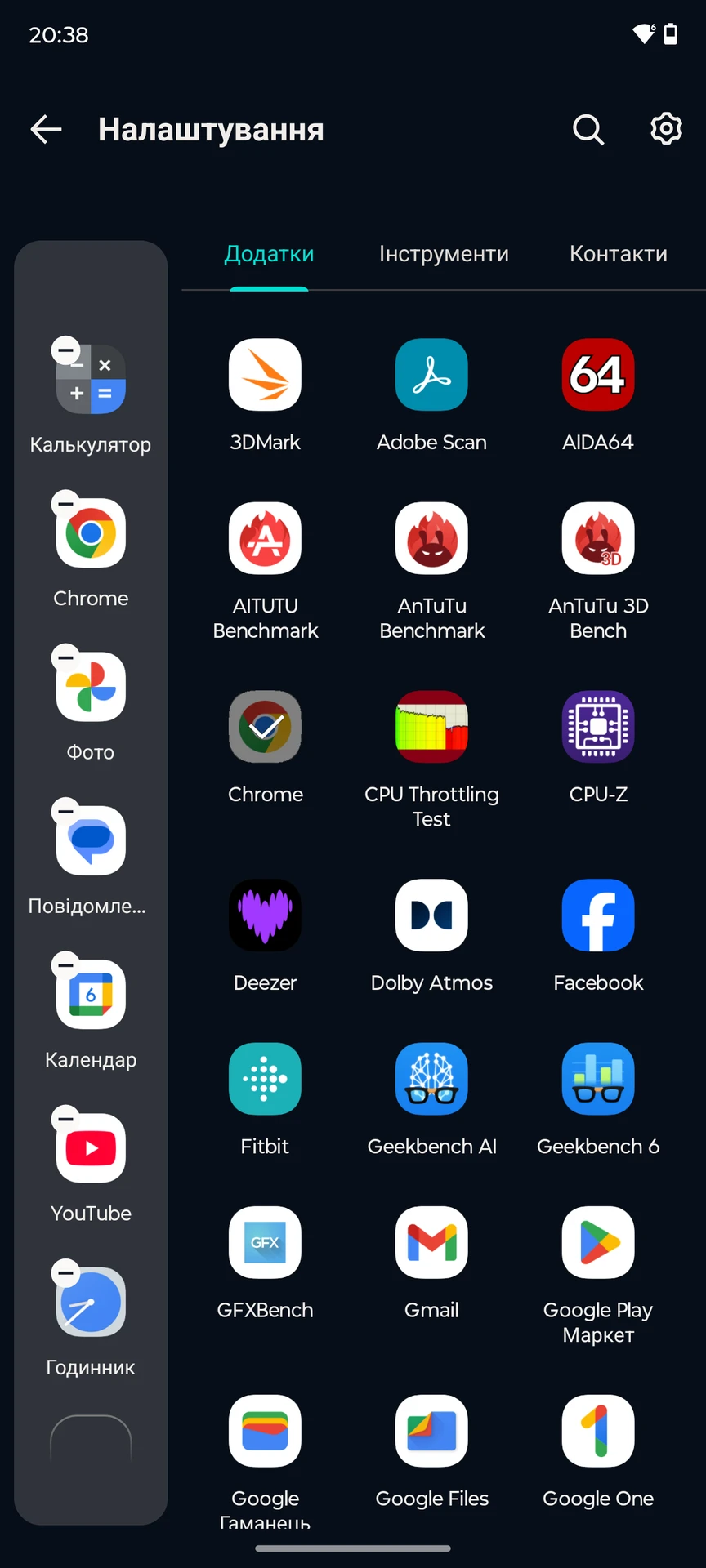
Task: Select the Gmail app
Action: pos(431,1242)
